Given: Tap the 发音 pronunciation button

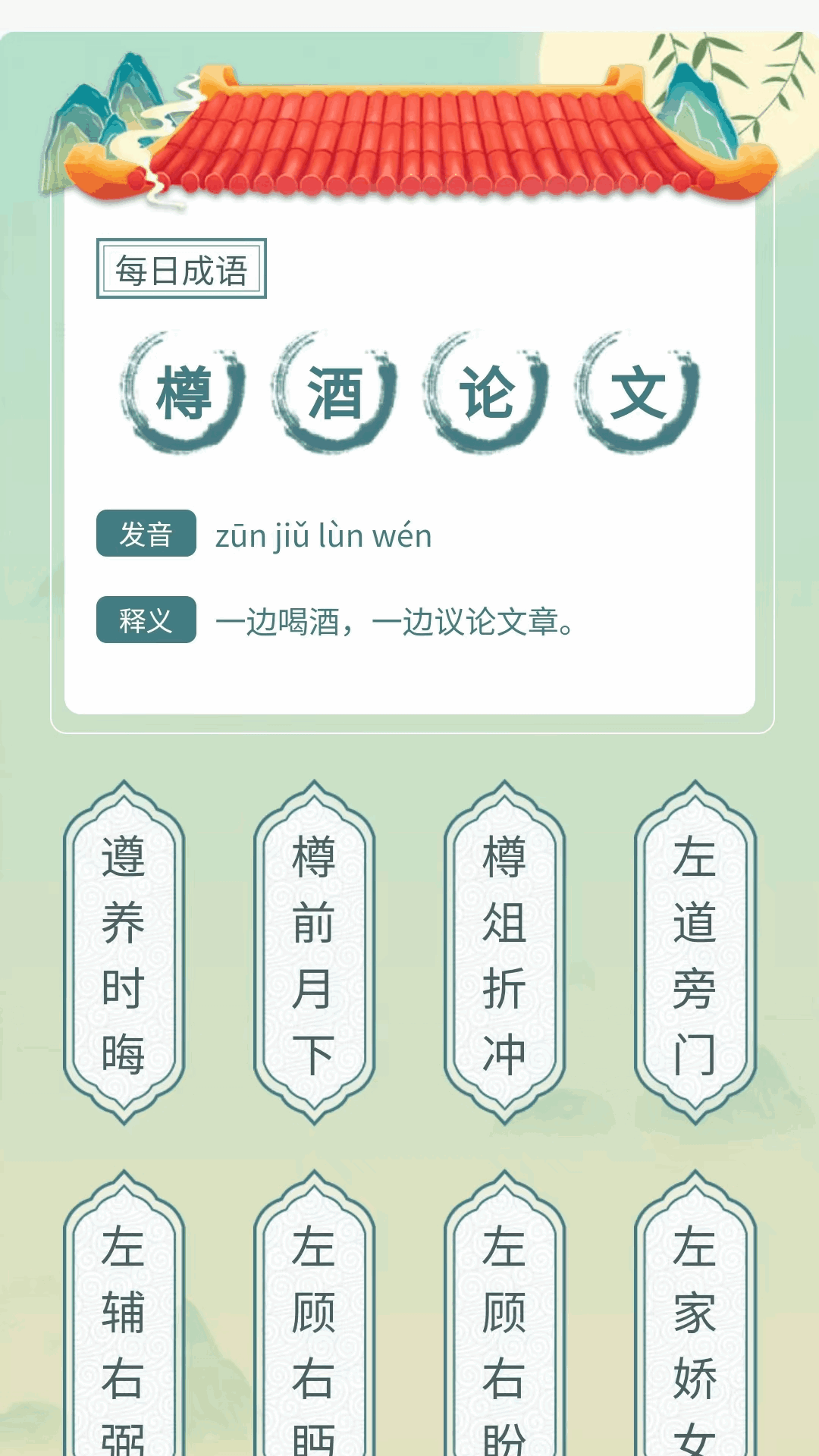Looking at the screenshot, I should coord(146,533).
